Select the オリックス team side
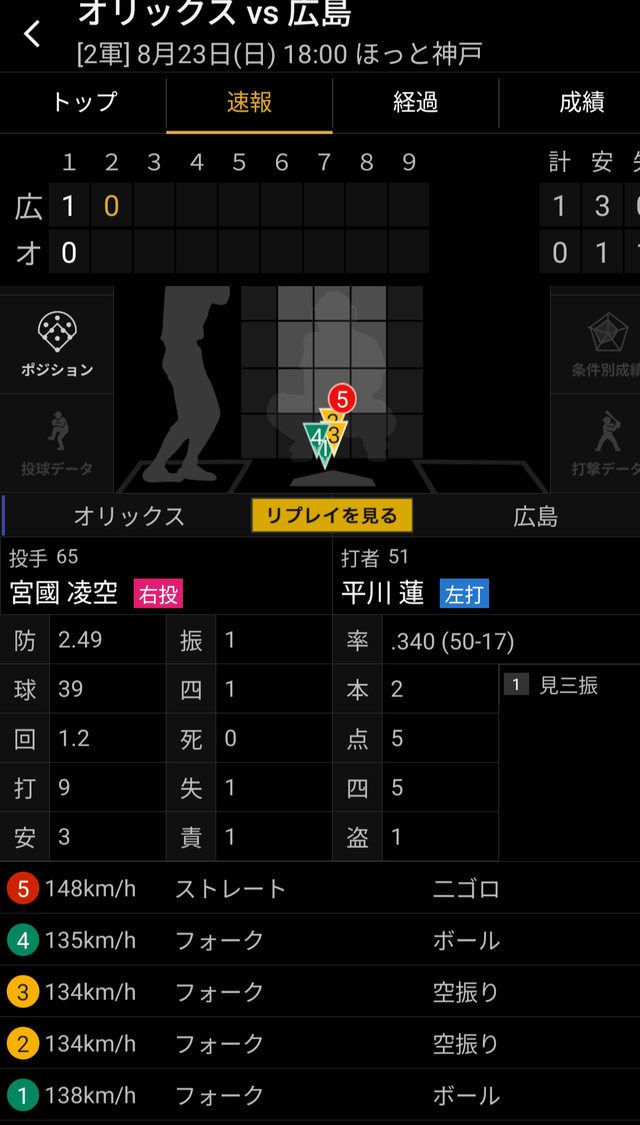 (x=129, y=516)
